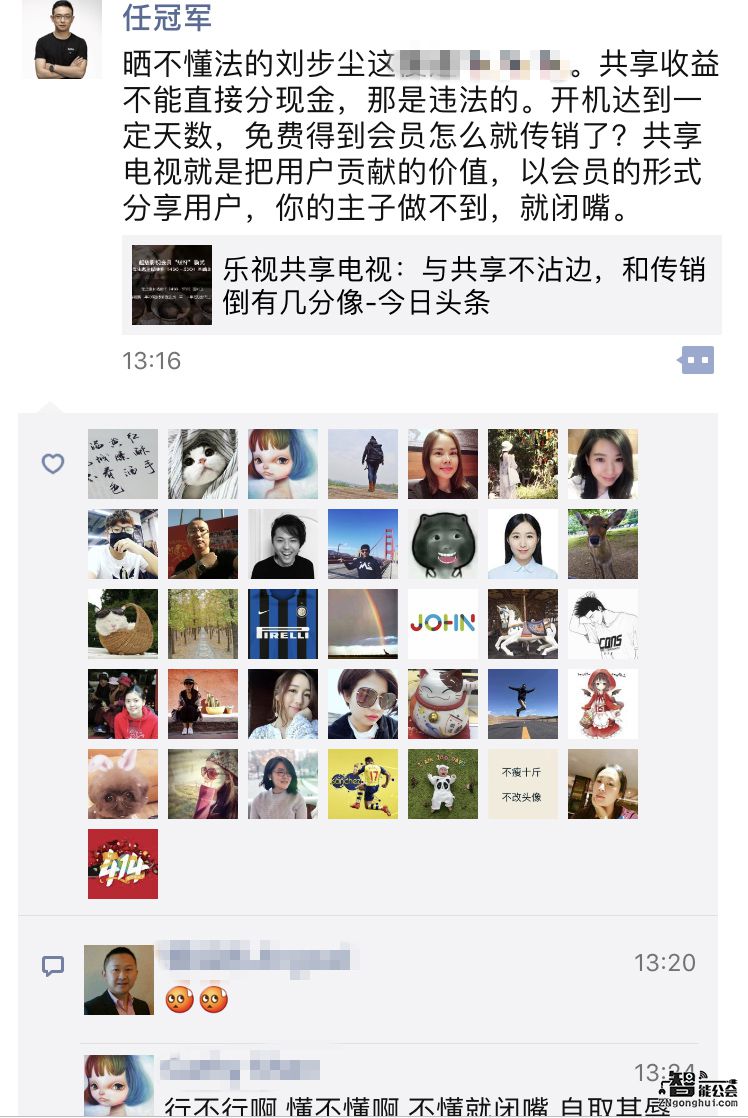Tap the red 414 avatar at the bottom of likes
Image resolution: width=748 pixels, height=1118 pixels.
(122, 863)
